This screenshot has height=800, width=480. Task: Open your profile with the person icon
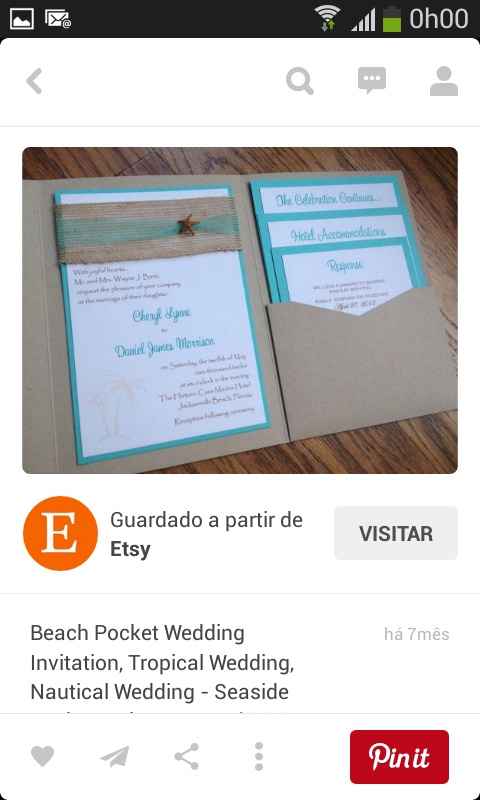tap(444, 82)
